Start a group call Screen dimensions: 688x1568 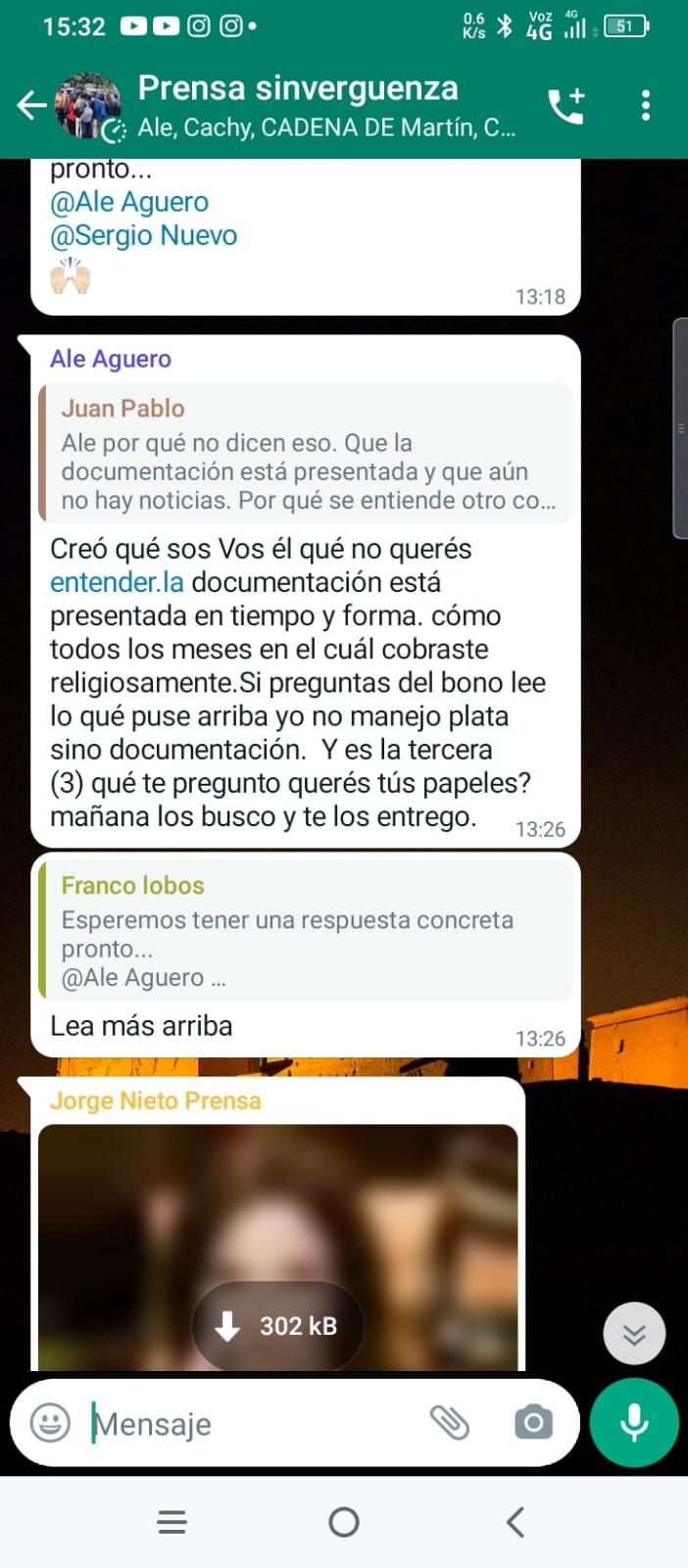(x=566, y=105)
